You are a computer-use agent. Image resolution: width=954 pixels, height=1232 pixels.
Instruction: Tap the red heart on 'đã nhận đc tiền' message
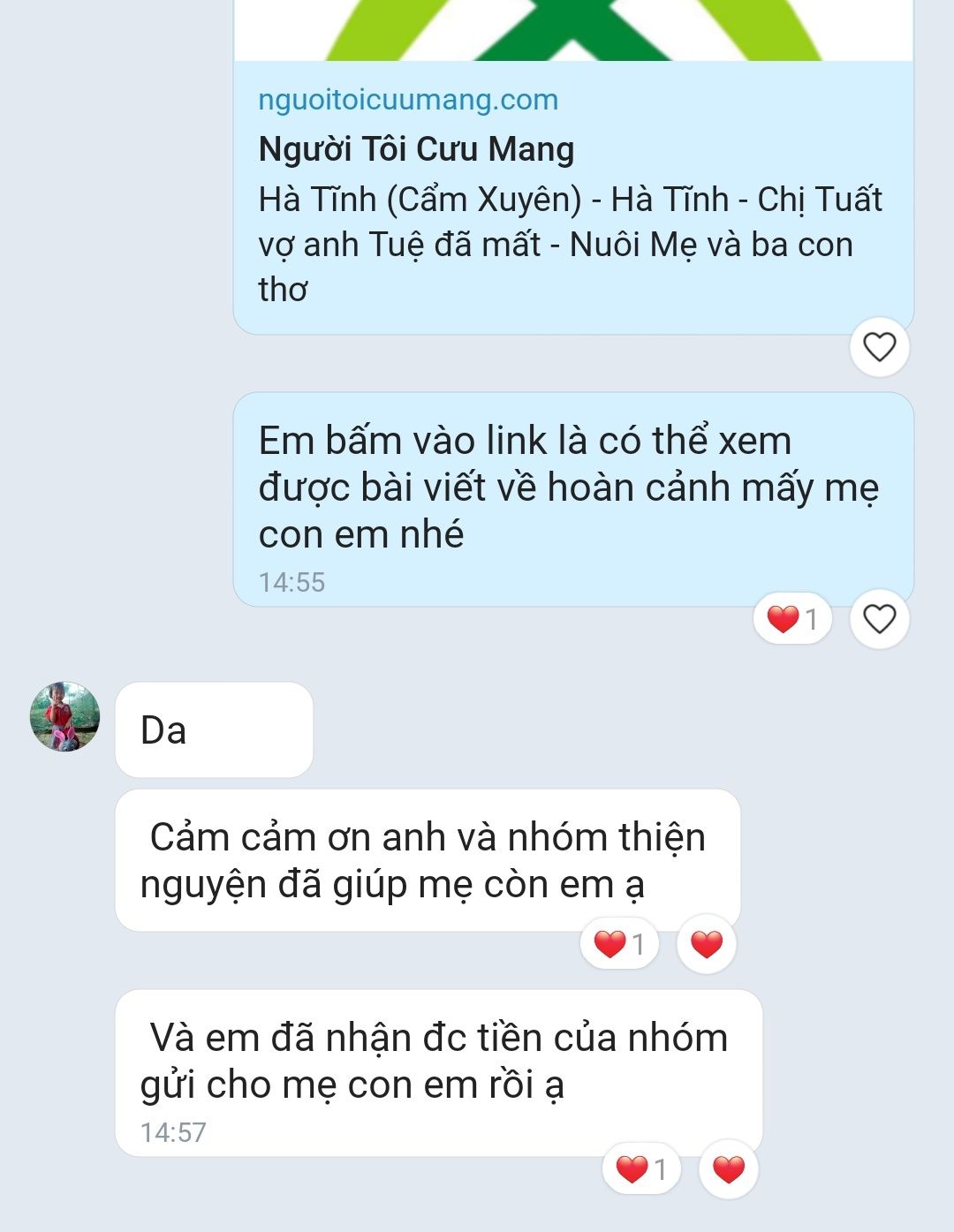pyautogui.click(x=728, y=1169)
